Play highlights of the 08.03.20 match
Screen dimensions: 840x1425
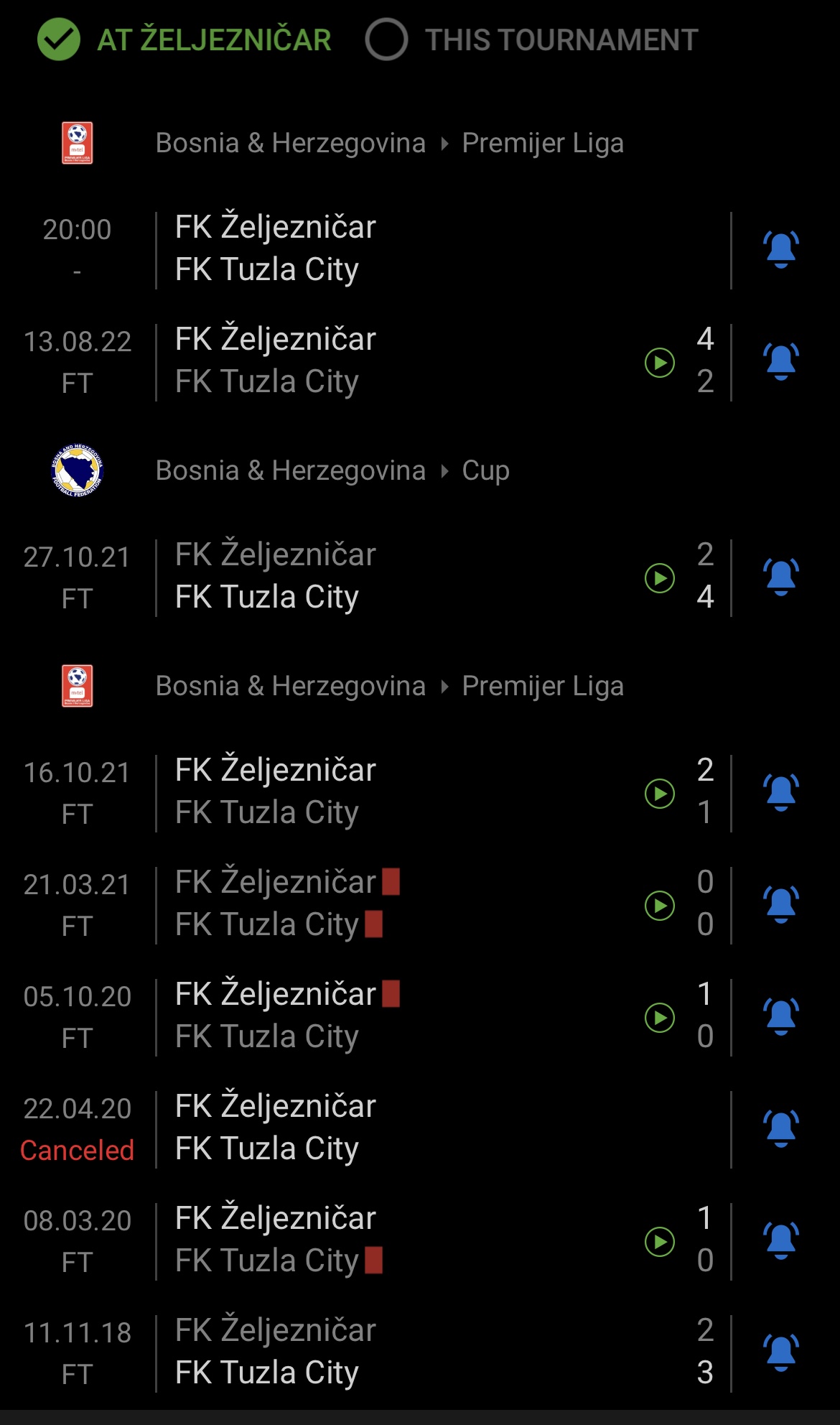tap(660, 1241)
